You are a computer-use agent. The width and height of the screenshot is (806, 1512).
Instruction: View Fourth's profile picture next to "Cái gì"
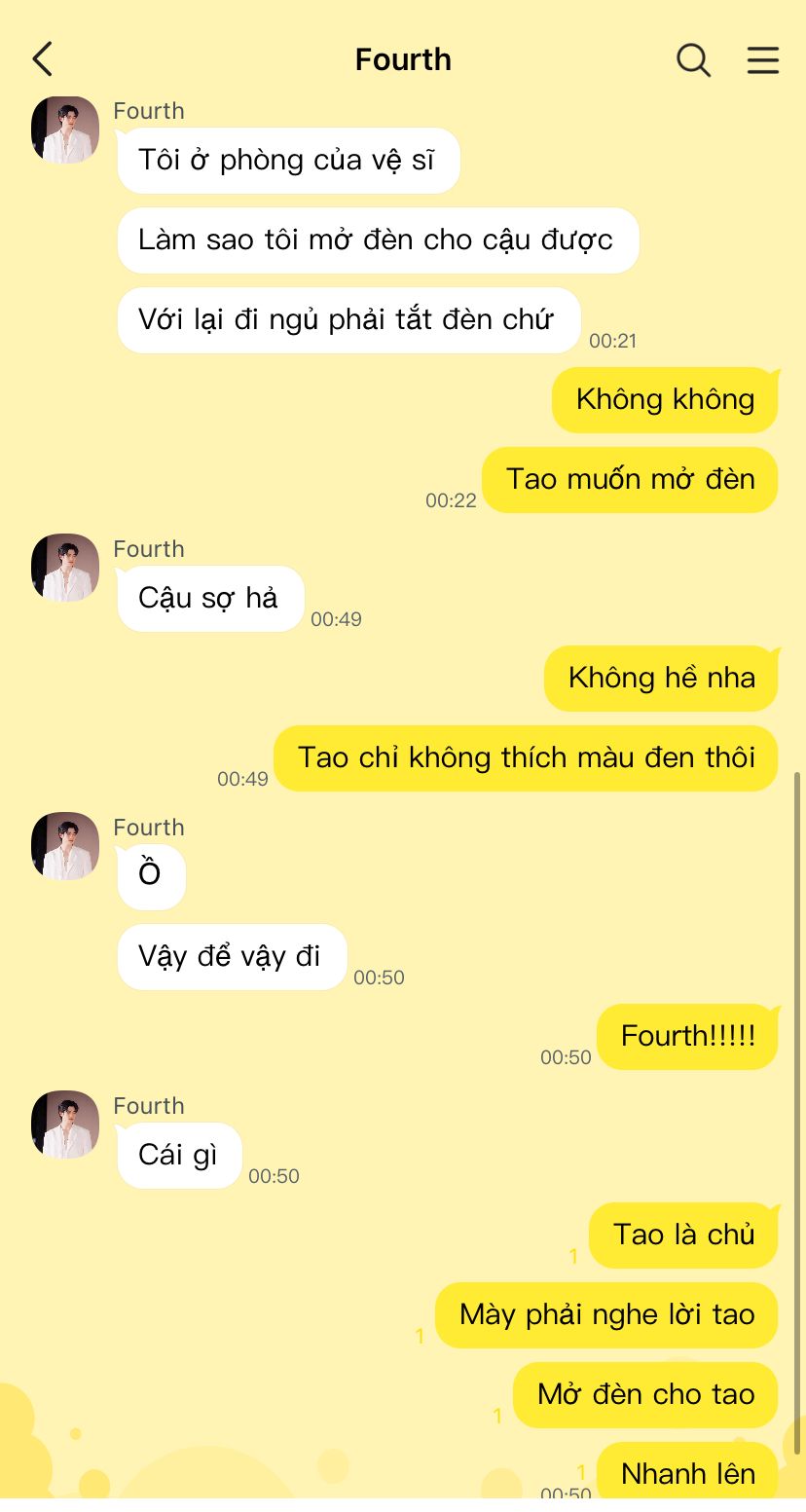[65, 1125]
